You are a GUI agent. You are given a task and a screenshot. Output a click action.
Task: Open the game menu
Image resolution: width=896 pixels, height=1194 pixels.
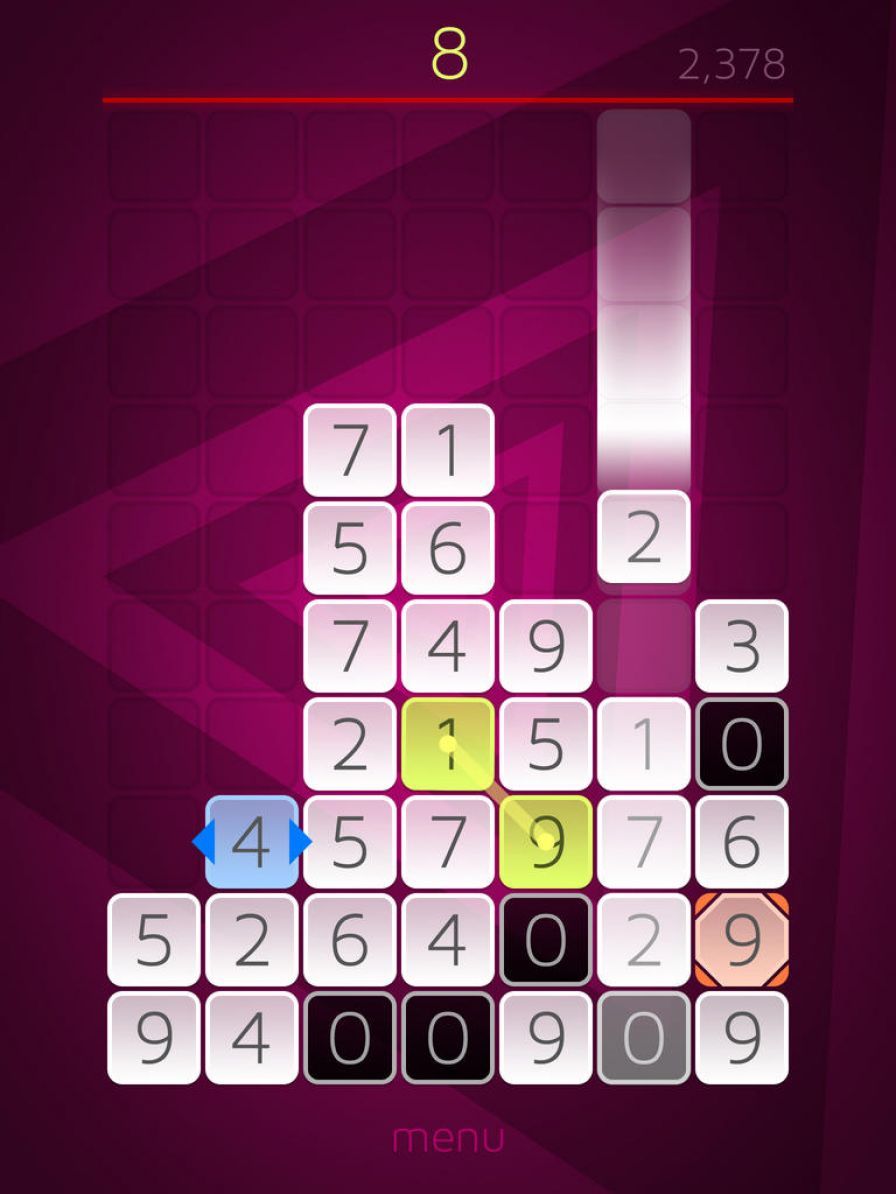tap(447, 1138)
